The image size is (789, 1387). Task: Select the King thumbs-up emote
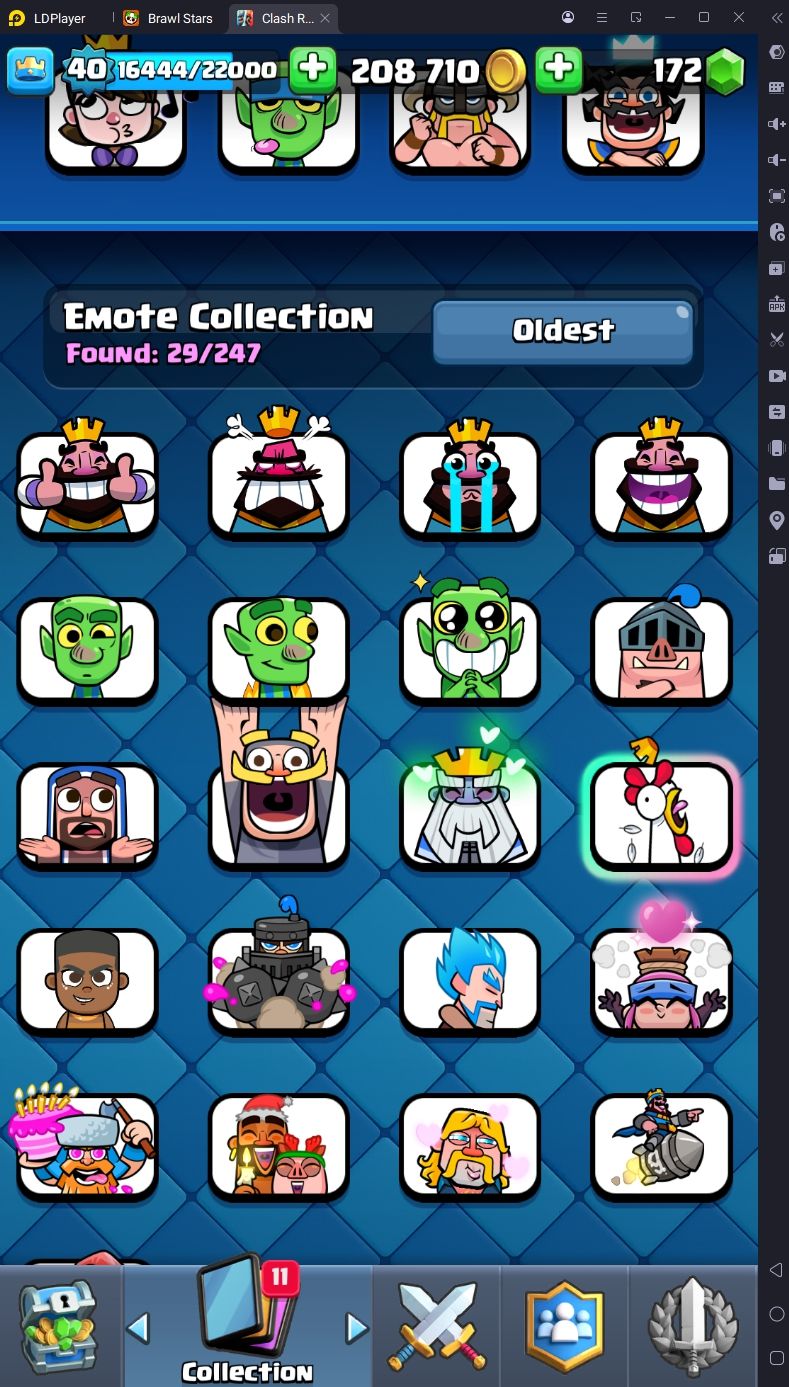point(87,485)
